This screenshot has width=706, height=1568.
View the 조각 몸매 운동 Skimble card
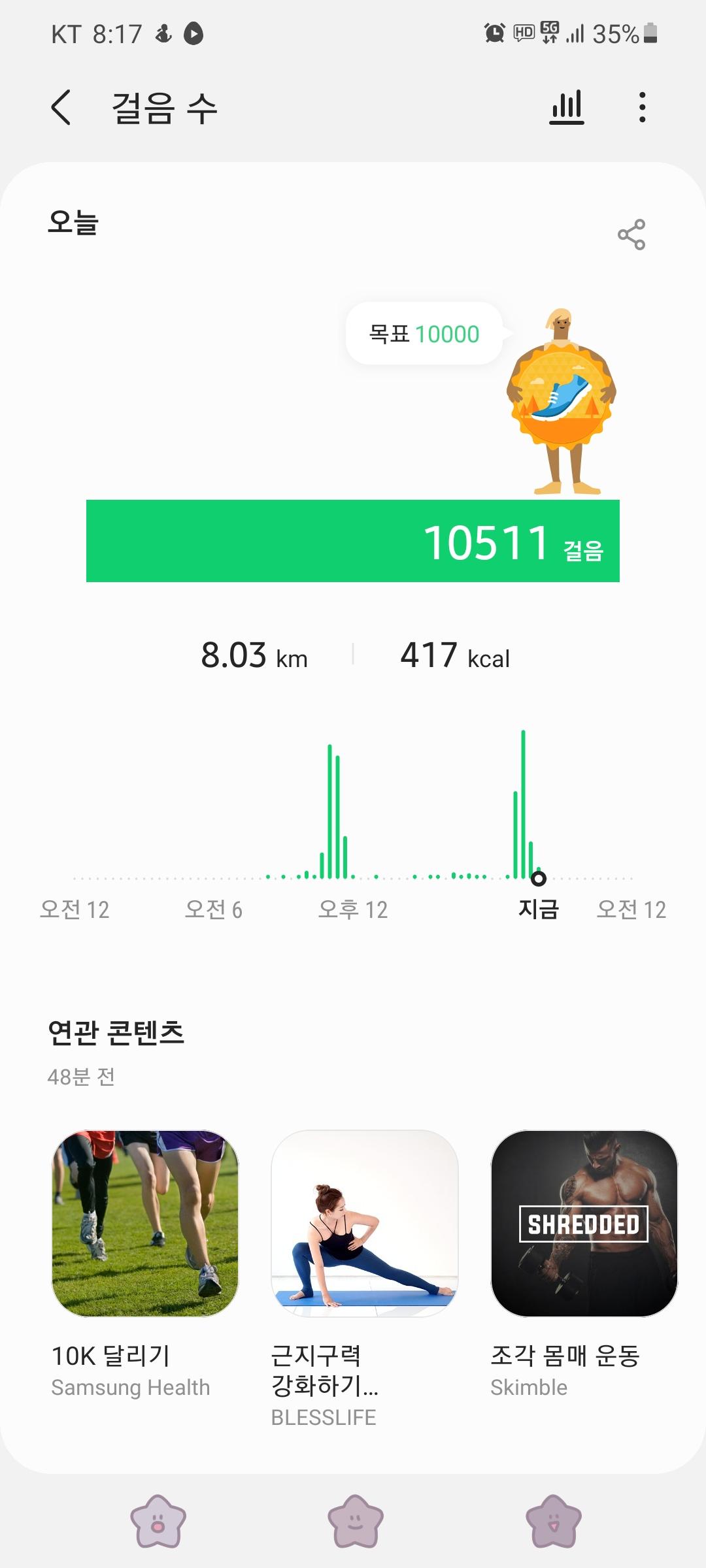click(584, 1224)
